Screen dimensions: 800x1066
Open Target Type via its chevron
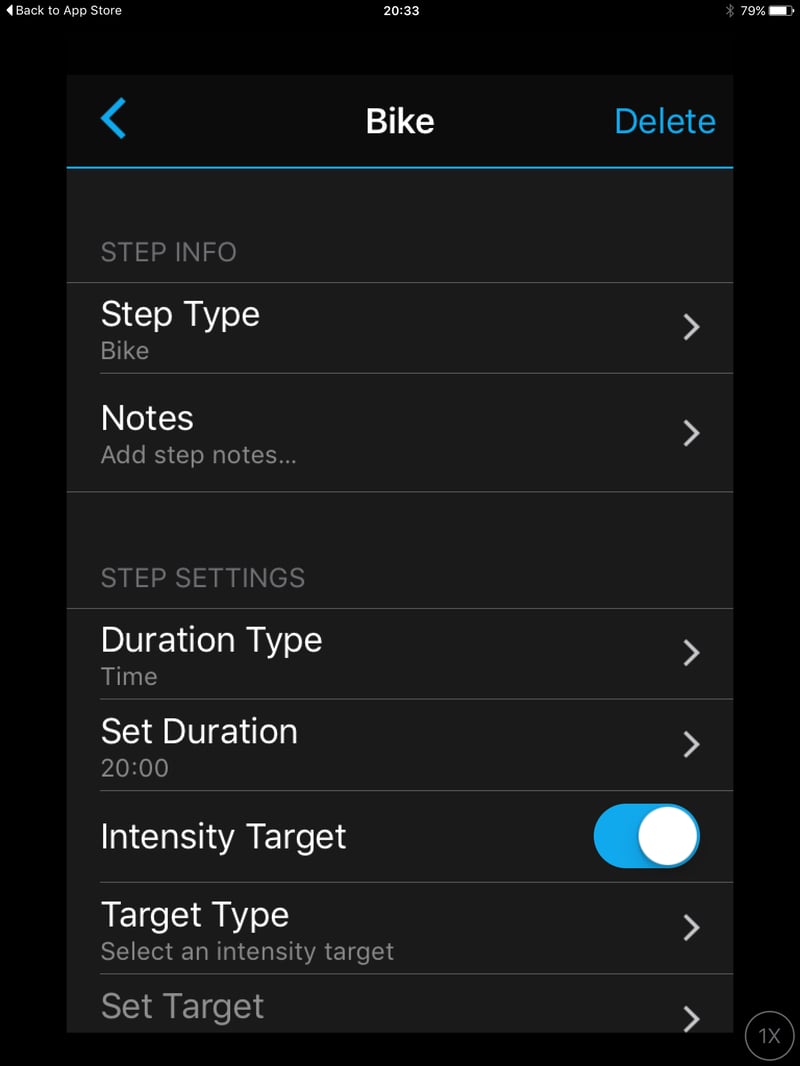pyautogui.click(x=691, y=928)
